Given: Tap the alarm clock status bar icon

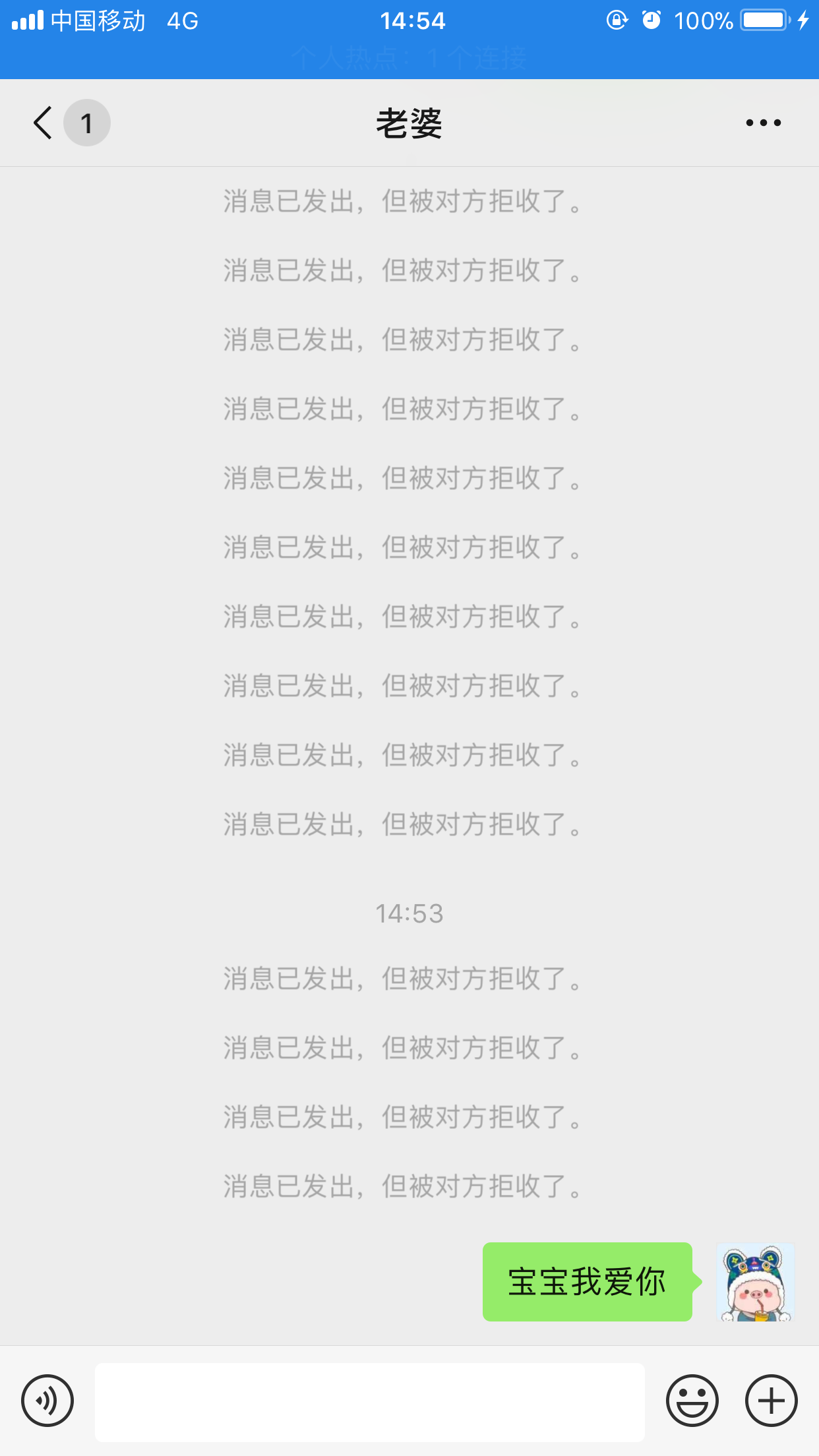Looking at the screenshot, I should pos(650,20).
